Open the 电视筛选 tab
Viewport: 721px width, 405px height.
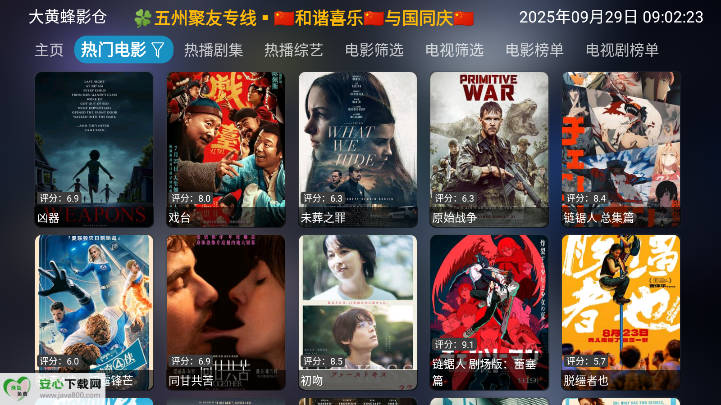click(x=454, y=50)
